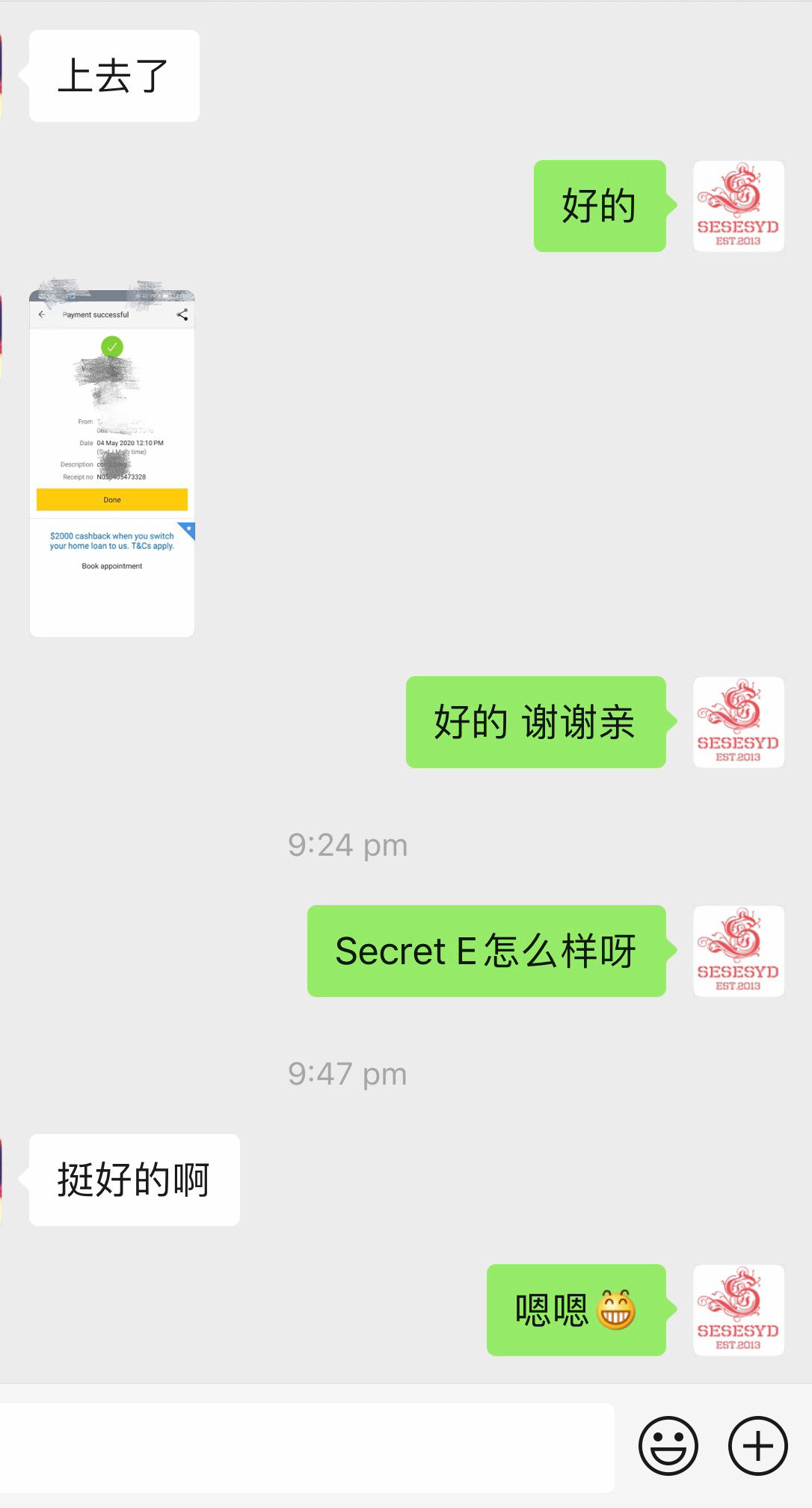The image size is (812, 1508).
Task: Tap the SESESYD avatar beside 好的 谢谢亲
Action: pyautogui.click(x=738, y=722)
